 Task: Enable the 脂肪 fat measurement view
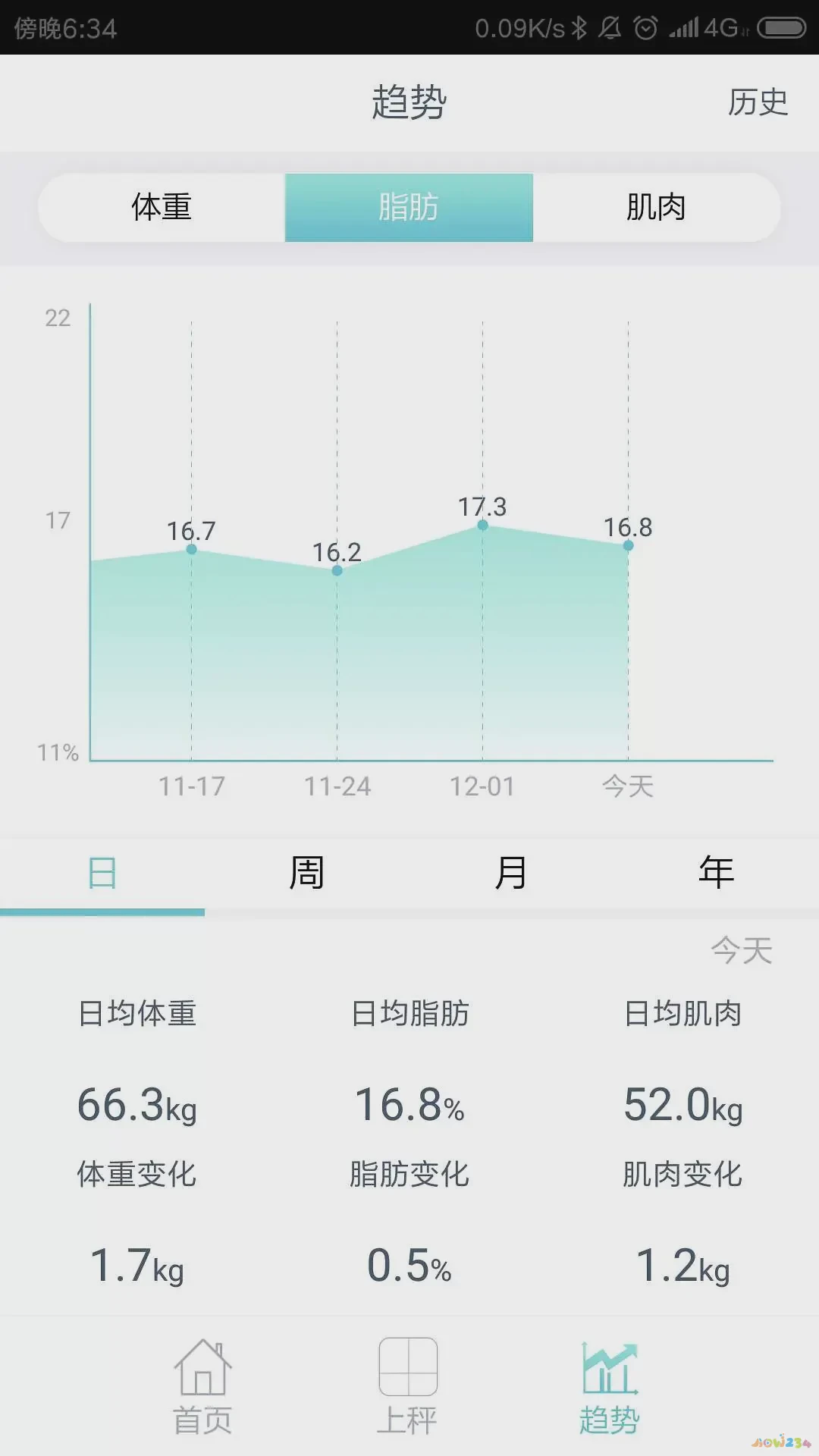(x=409, y=207)
